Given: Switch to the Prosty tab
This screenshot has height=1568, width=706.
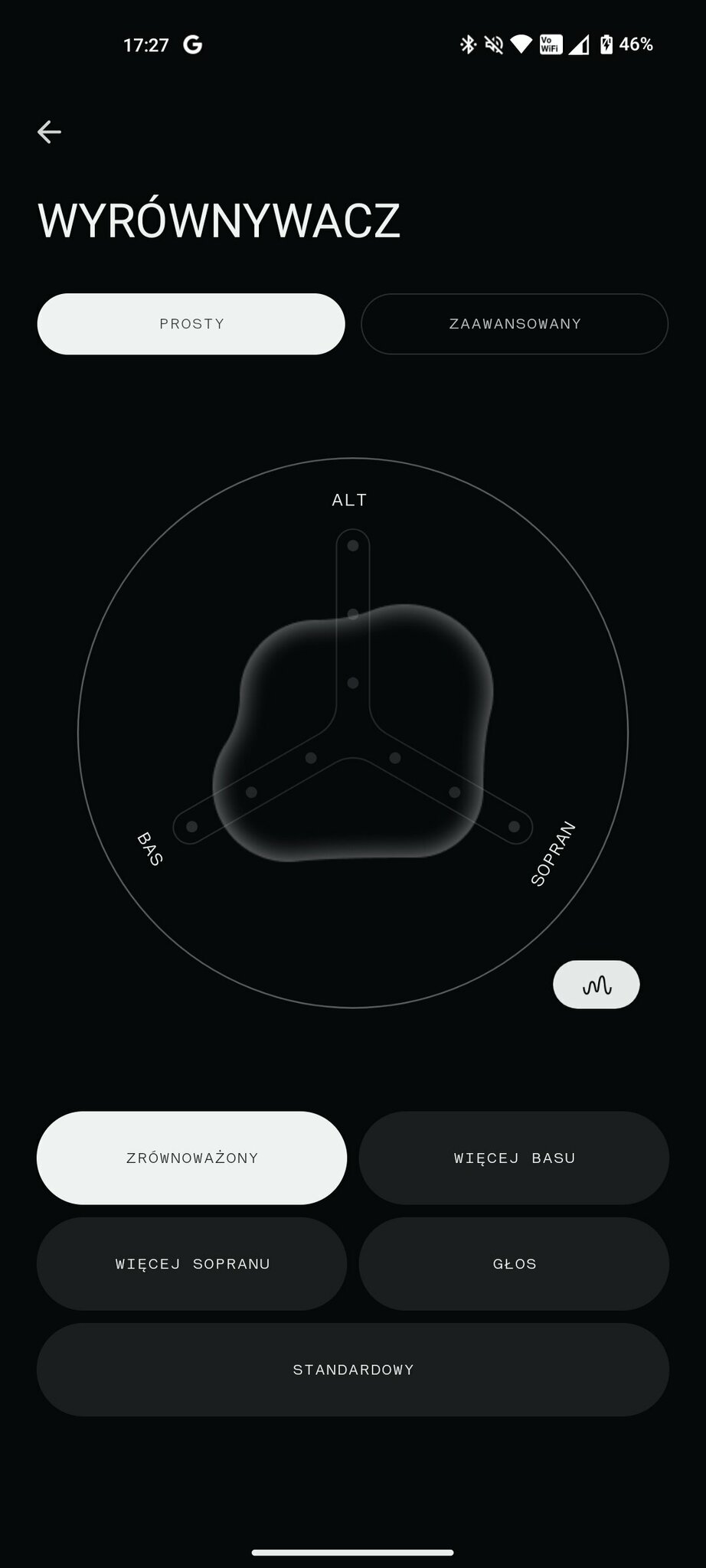Looking at the screenshot, I should point(191,324).
